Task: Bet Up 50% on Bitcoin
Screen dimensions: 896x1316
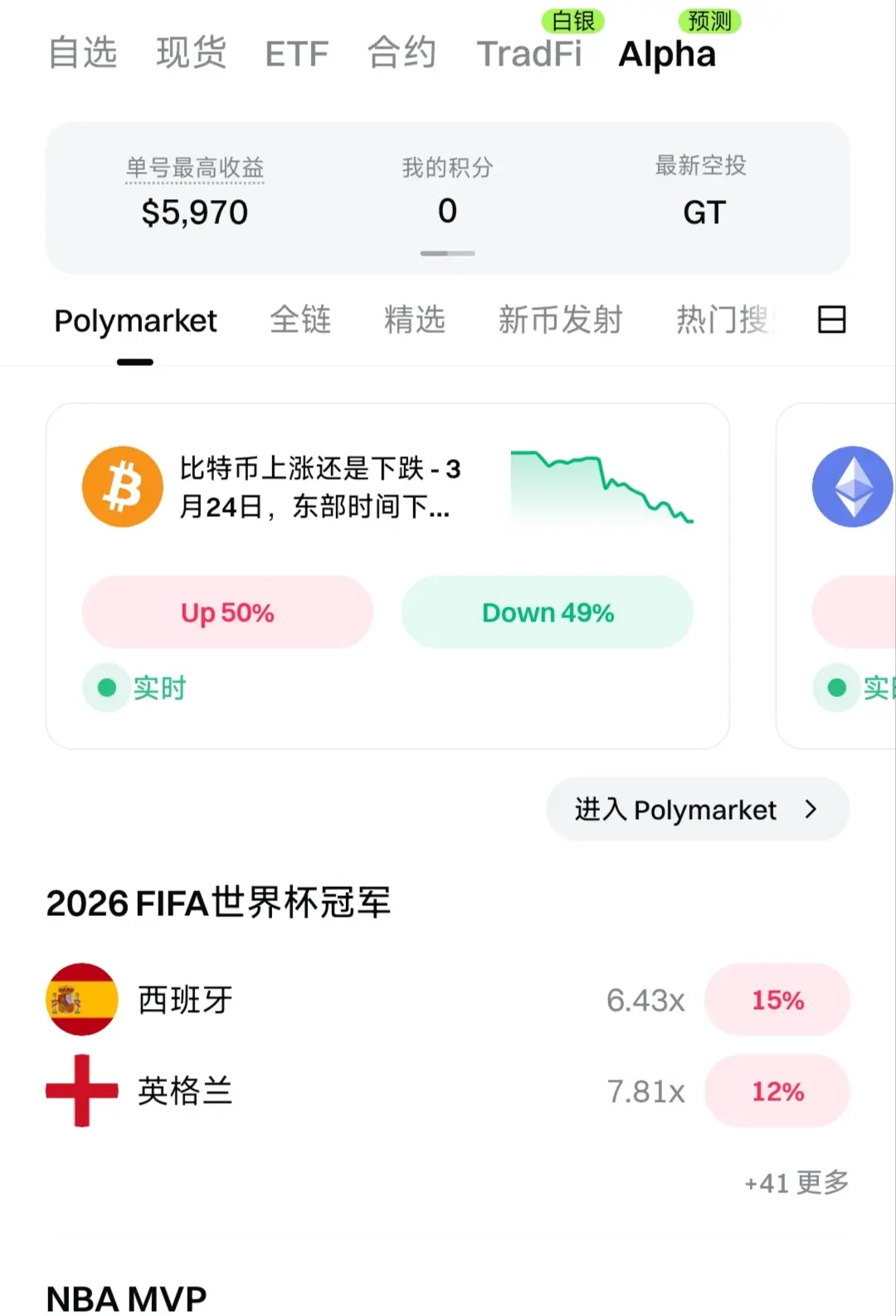Action: point(227,612)
